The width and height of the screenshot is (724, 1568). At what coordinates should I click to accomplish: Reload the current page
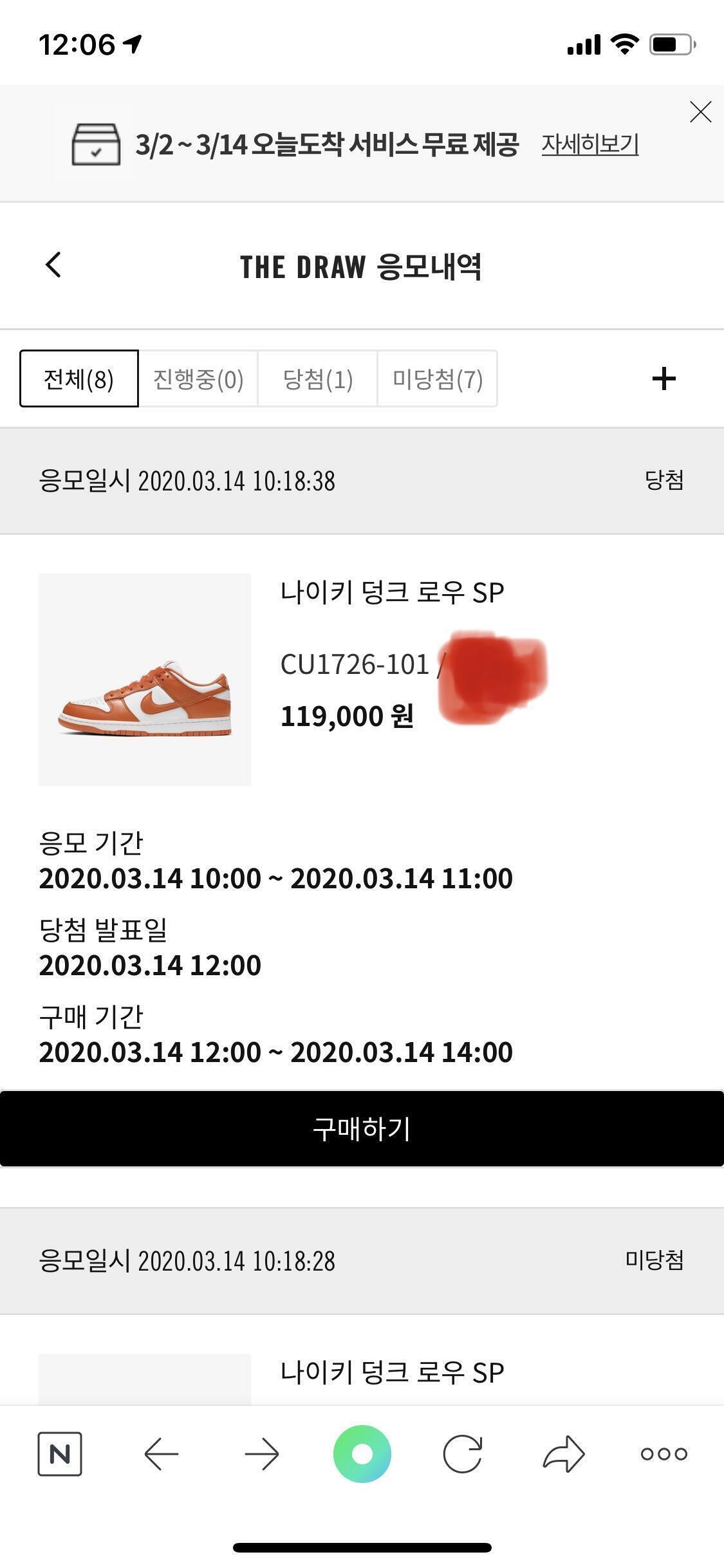pyautogui.click(x=463, y=1453)
